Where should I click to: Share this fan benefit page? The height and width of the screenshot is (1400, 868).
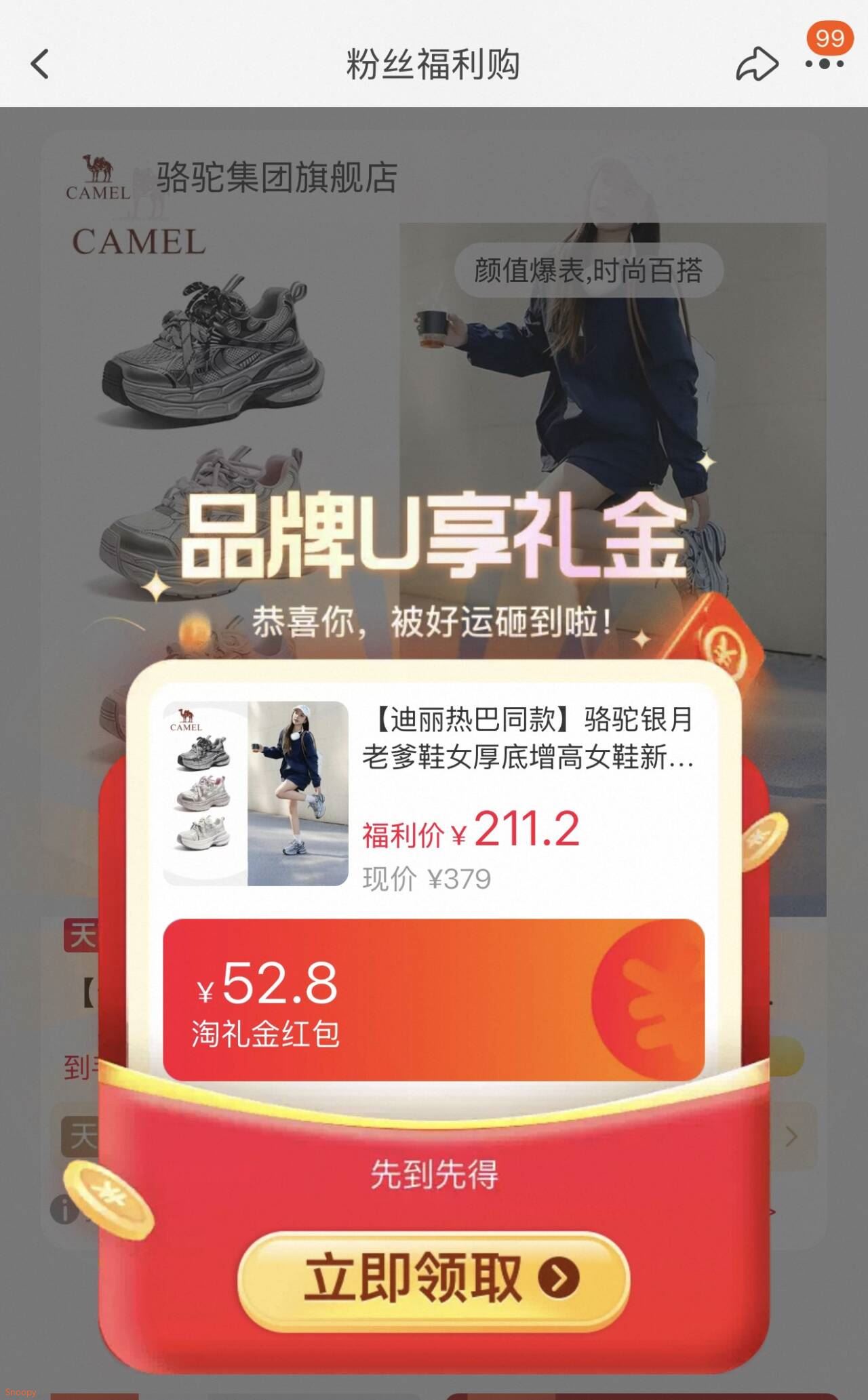756,64
